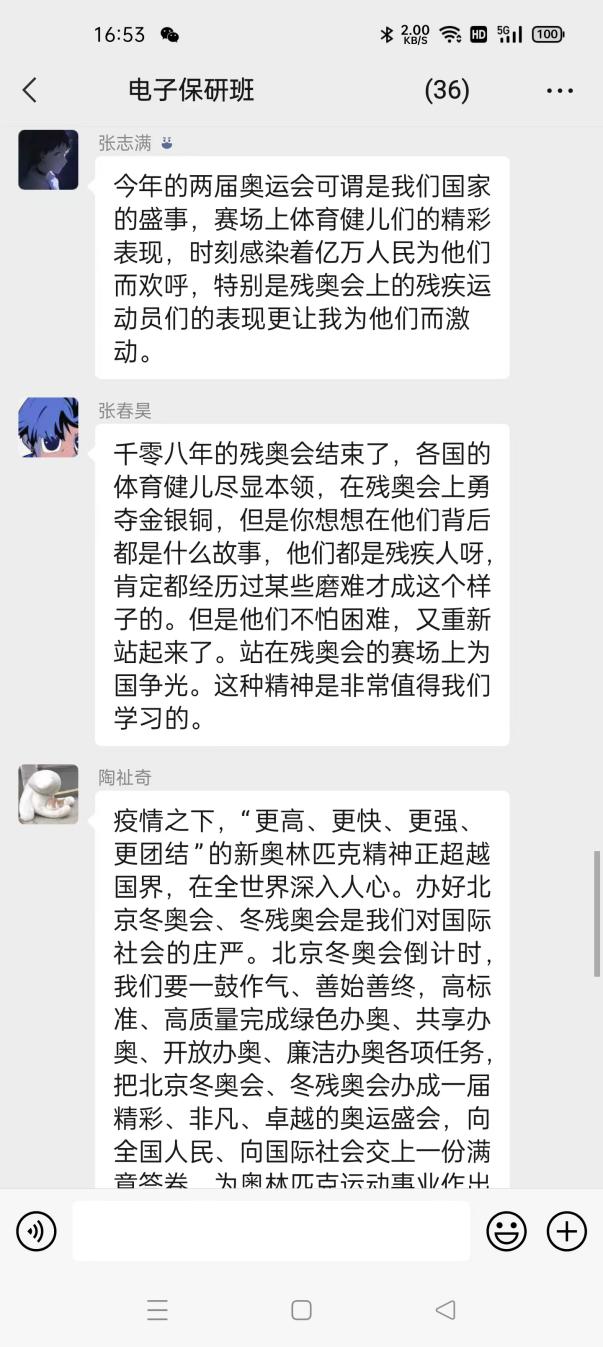
Task: Open the chat info three-dot menu
Action: pos(559,90)
